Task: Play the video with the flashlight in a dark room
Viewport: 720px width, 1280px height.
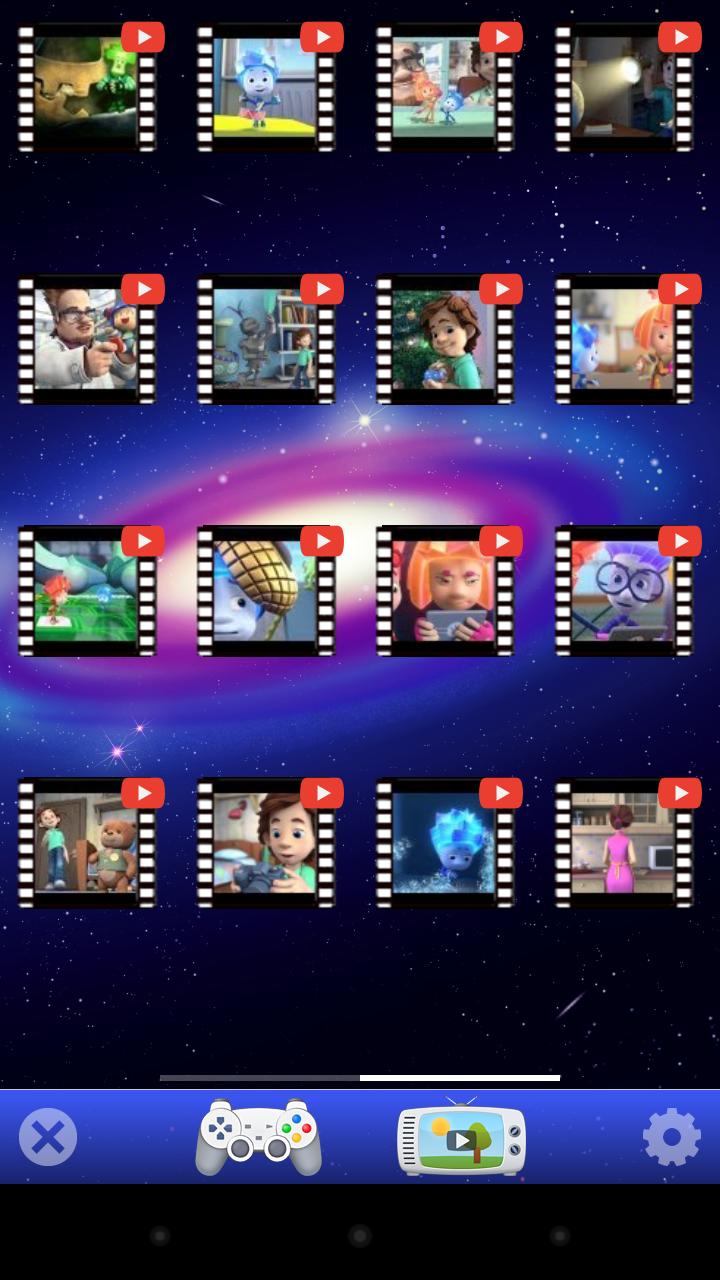Action: point(624,88)
